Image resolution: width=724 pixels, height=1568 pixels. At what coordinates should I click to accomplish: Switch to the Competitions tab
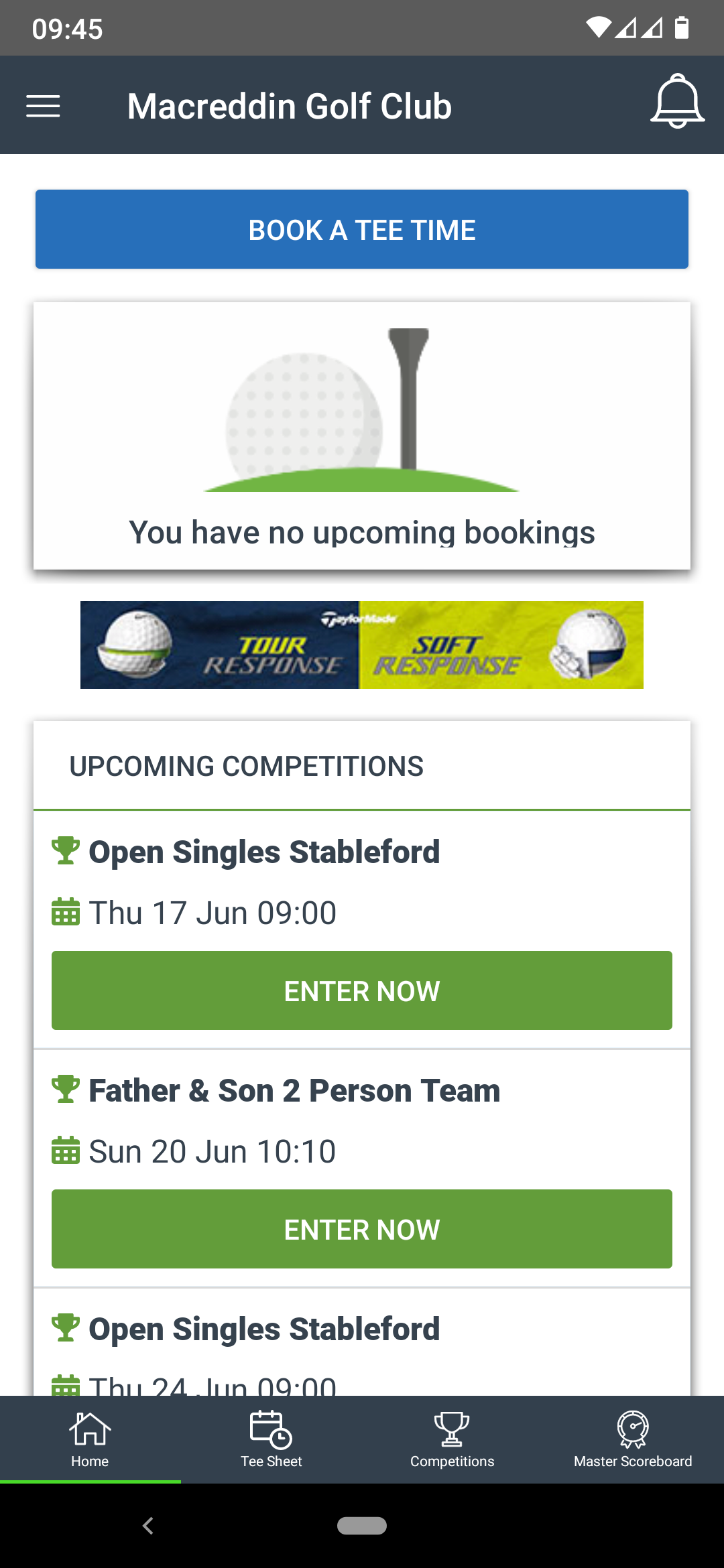point(452,1439)
